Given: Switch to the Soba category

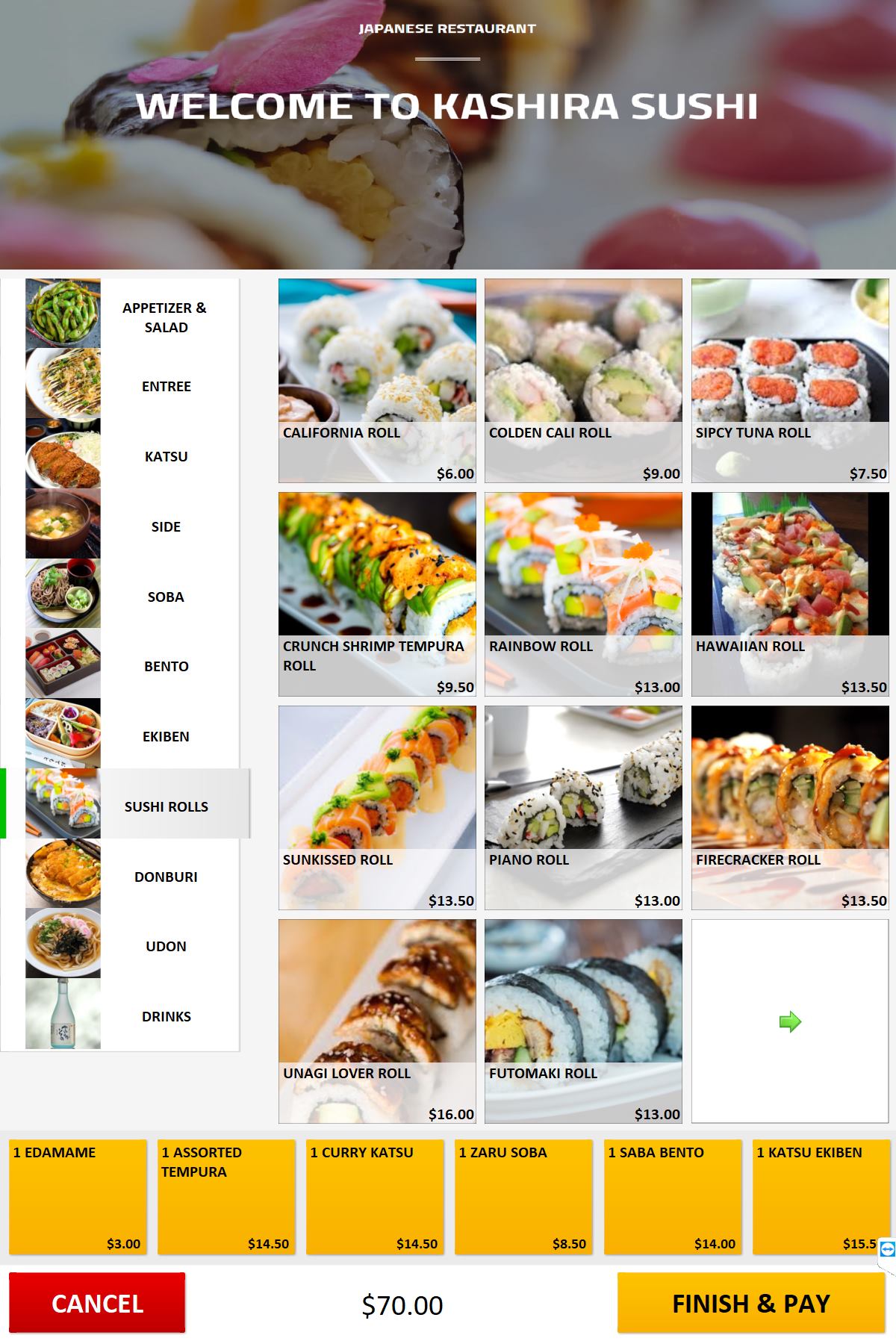Looking at the screenshot, I should coord(132,595).
